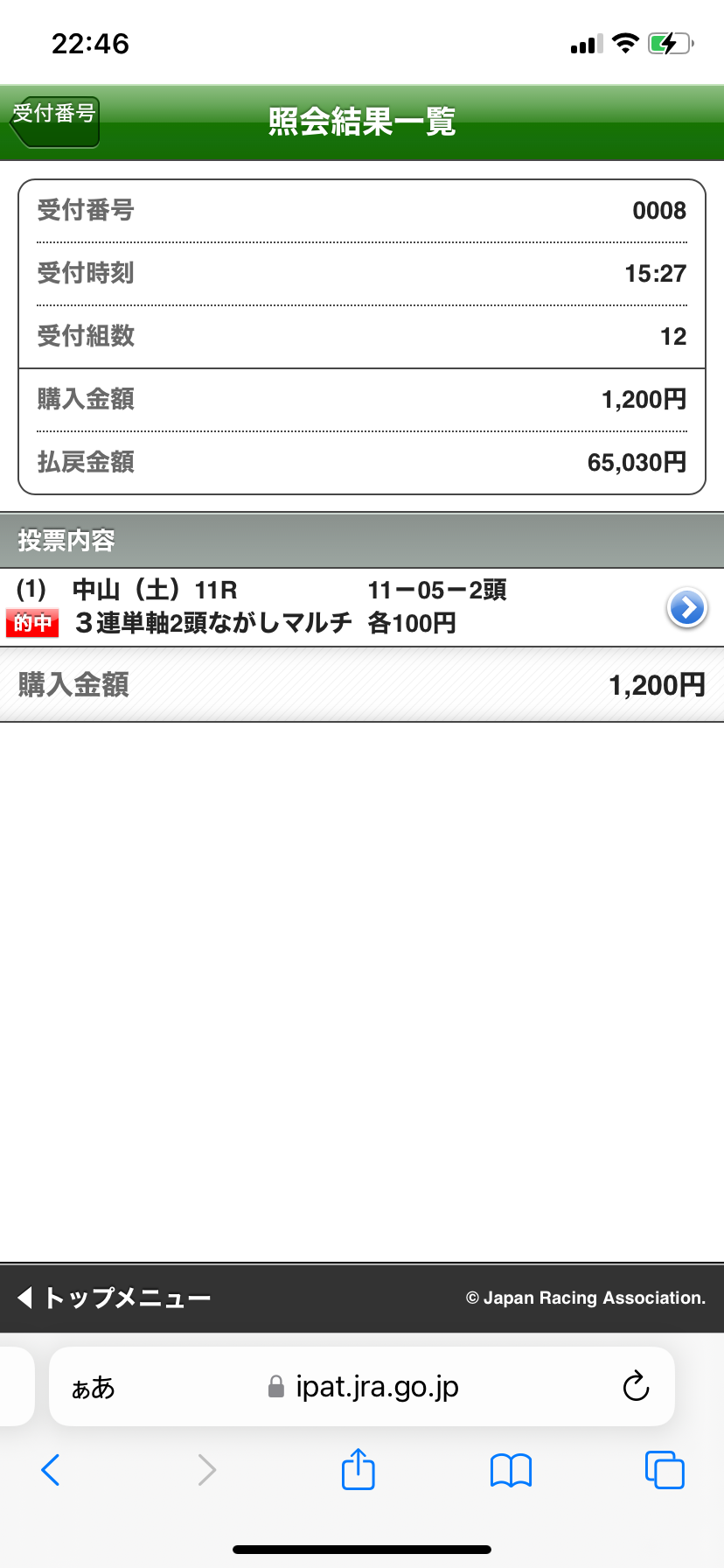Return to トップメニュー

pos(115,1298)
